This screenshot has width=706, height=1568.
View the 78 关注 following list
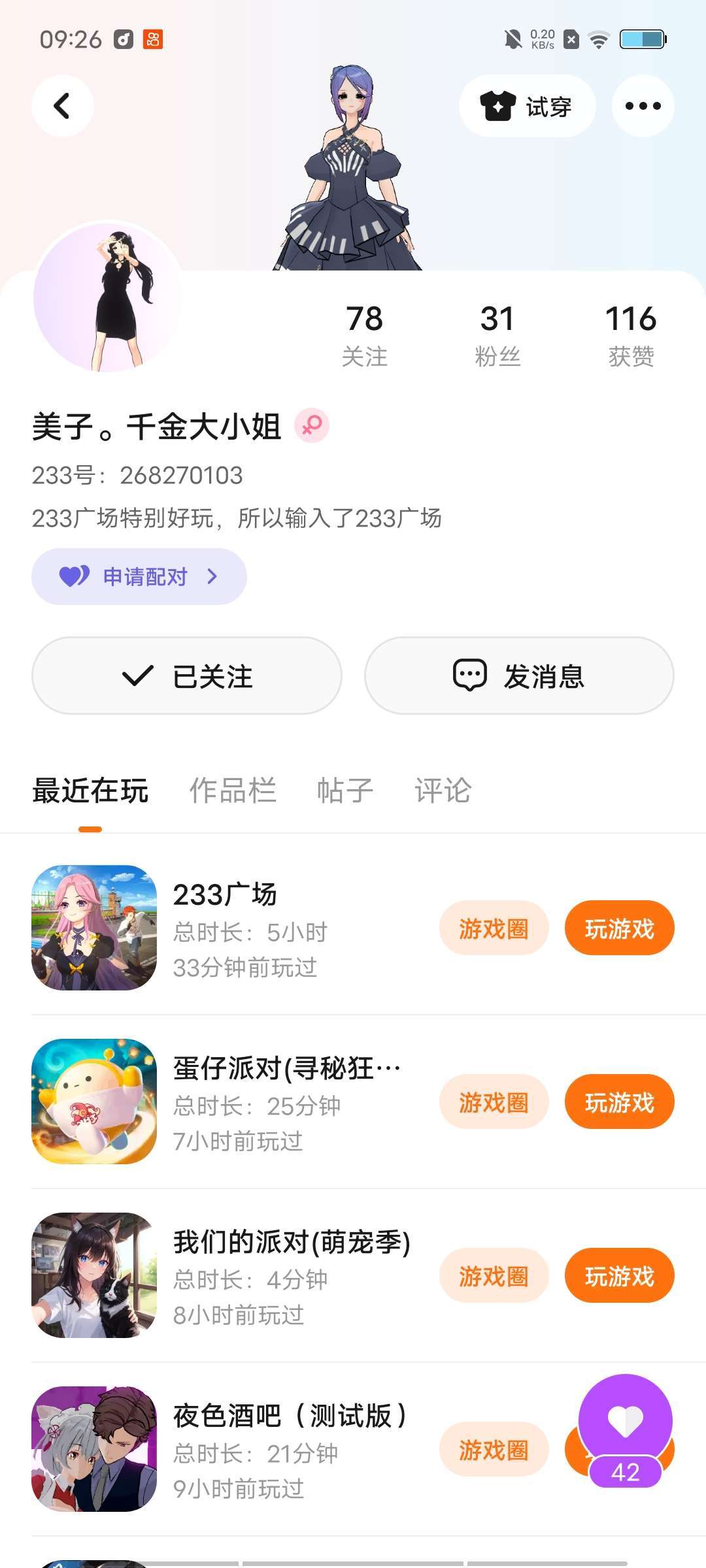364,335
